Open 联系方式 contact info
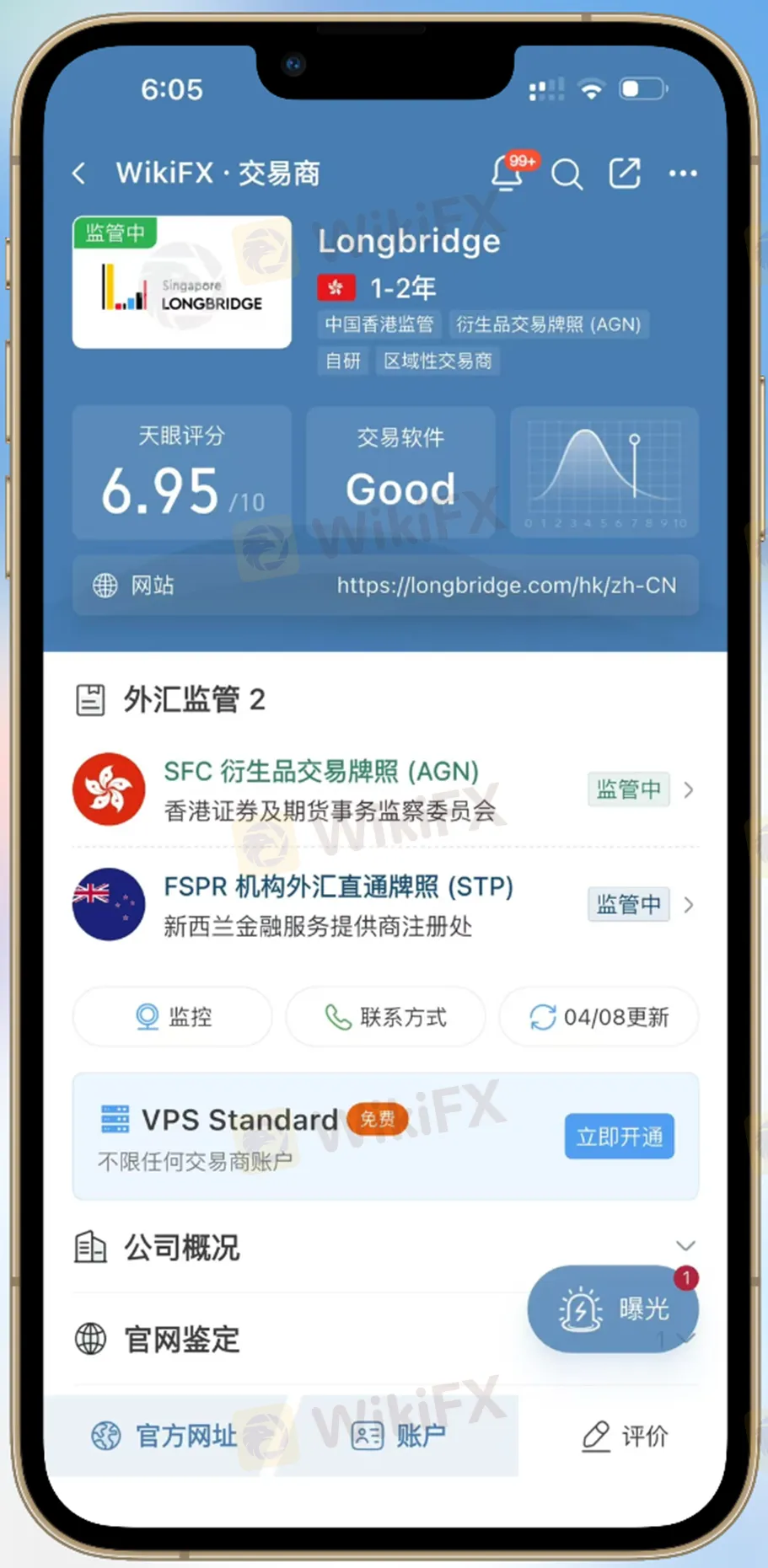768x1568 pixels. (385, 1017)
